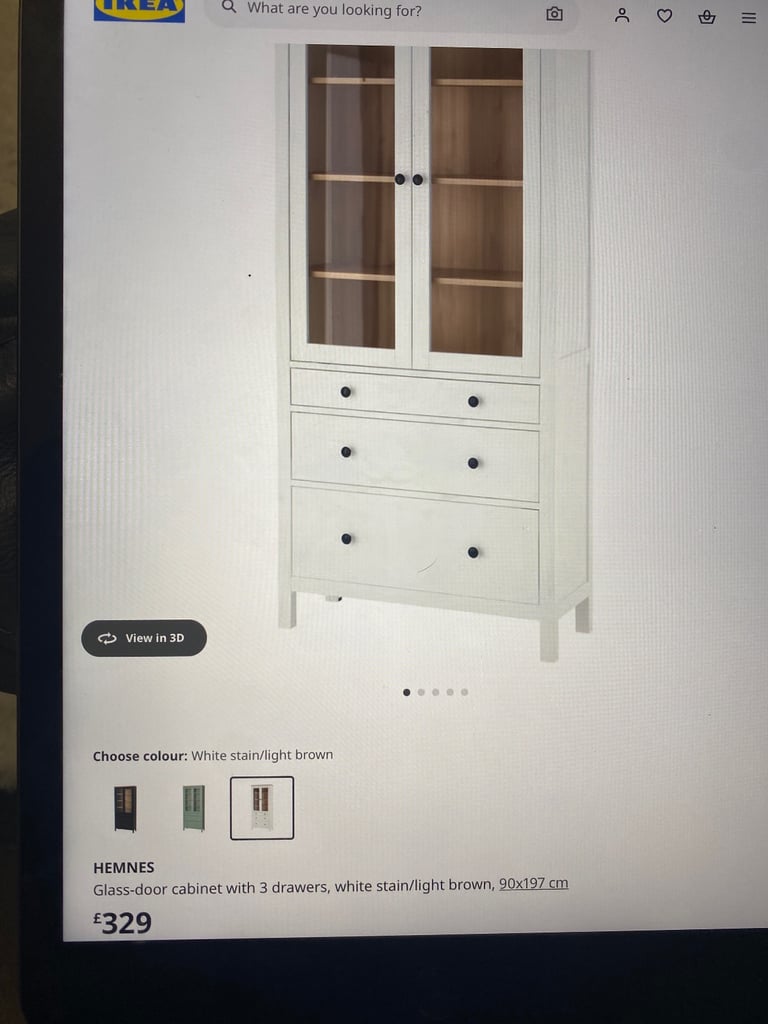Screen dimensions: 768x1024
Task: Click the IKEA logo
Action: tap(138, 10)
